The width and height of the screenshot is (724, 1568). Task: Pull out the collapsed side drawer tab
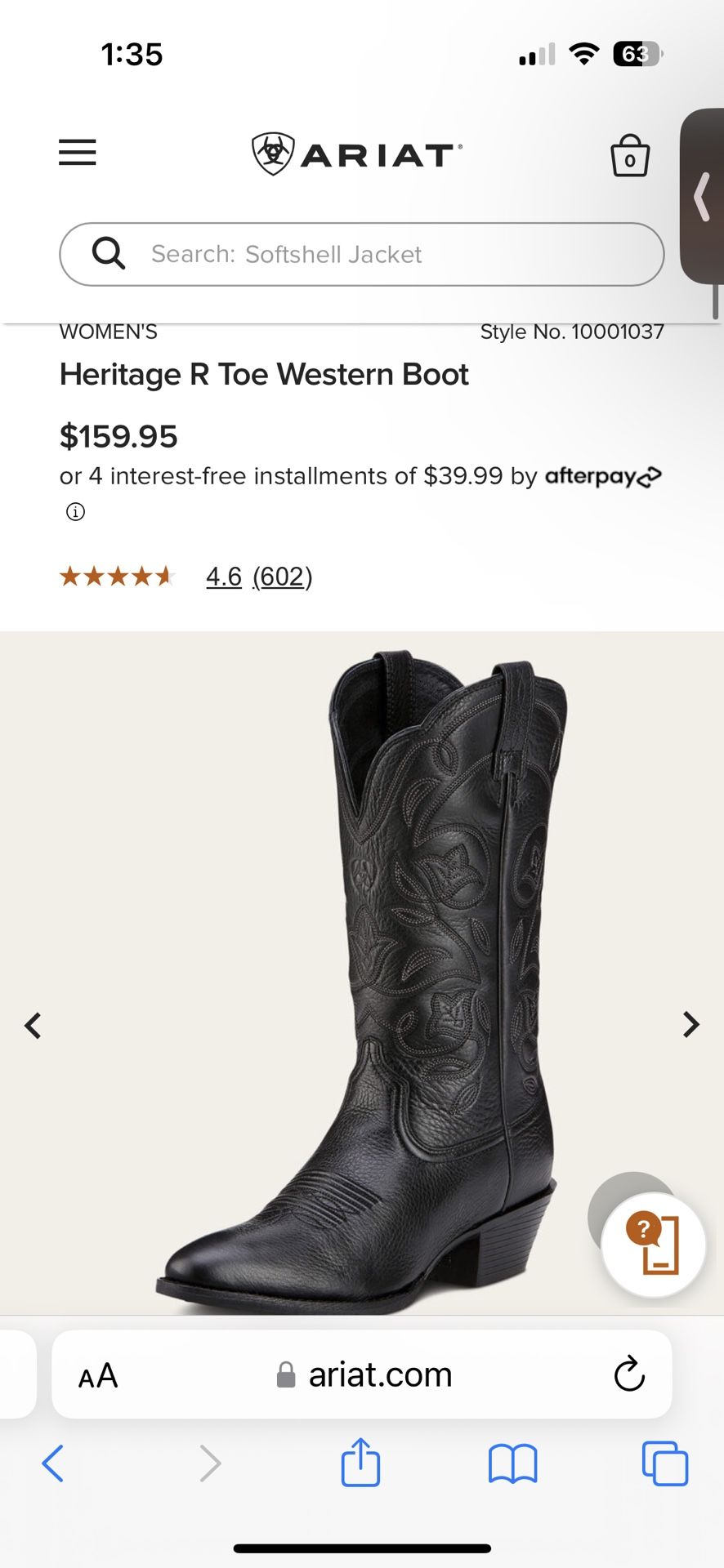tap(701, 197)
